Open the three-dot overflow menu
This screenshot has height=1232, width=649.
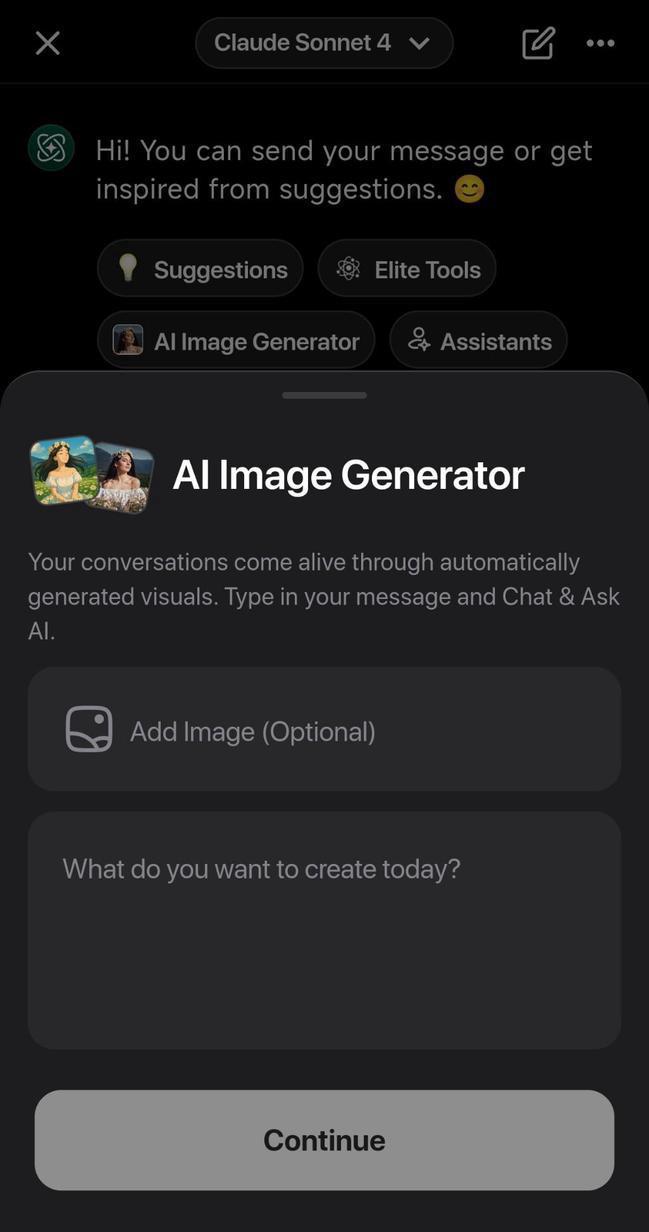point(600,43)
